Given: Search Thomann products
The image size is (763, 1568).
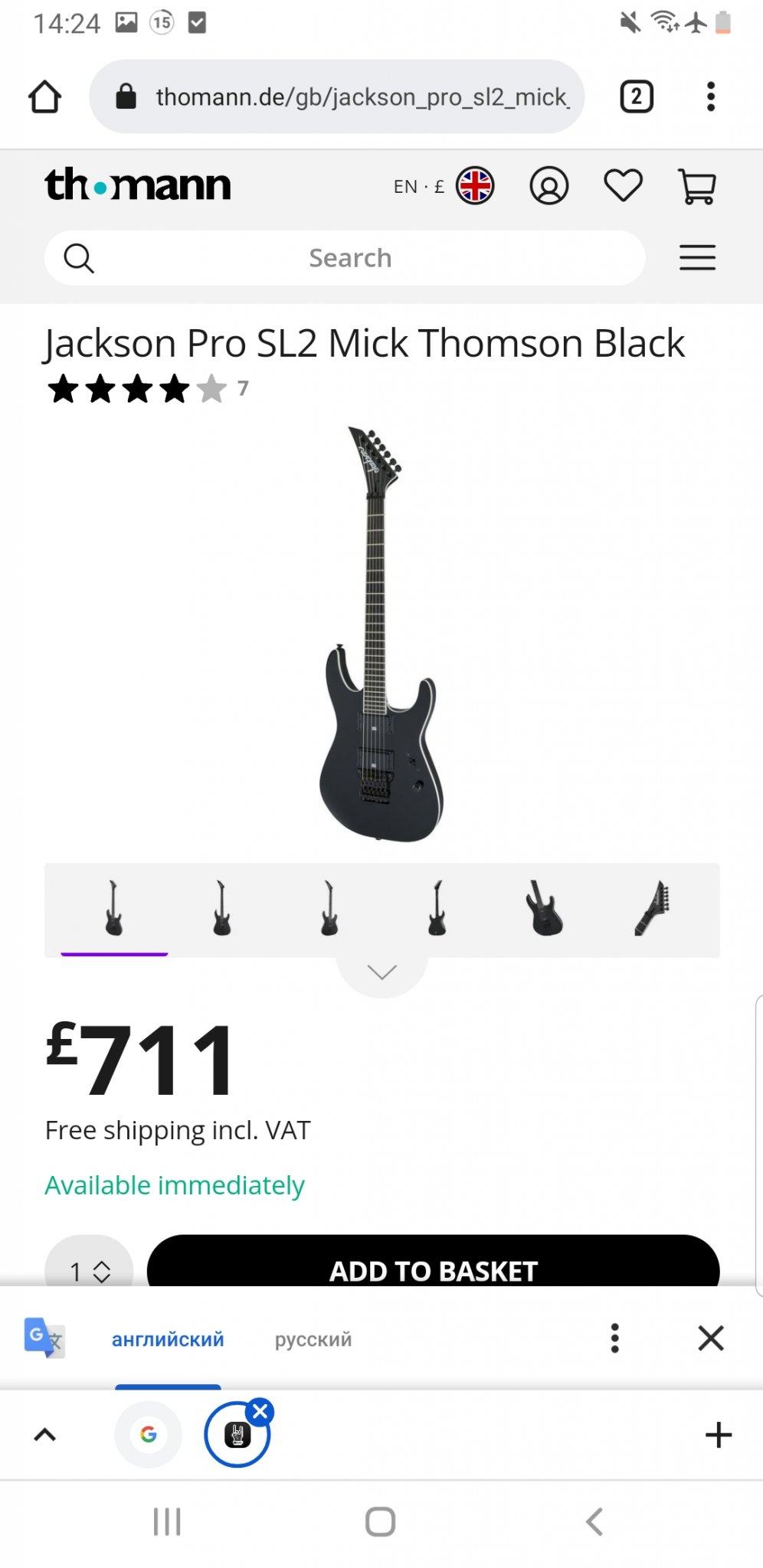Looking at the screenshot, I should [x=349, y=258].
